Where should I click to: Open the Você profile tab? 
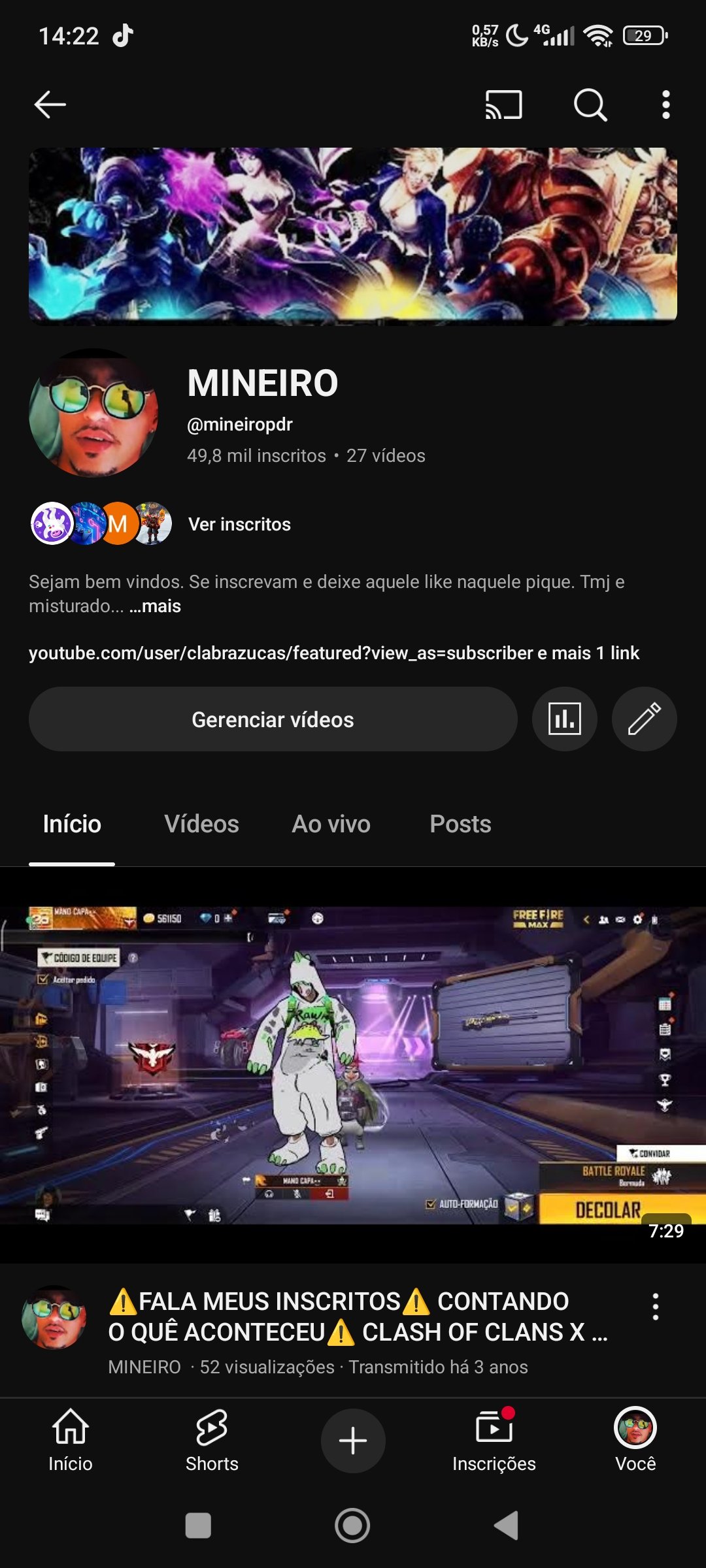pos(635,1441)
